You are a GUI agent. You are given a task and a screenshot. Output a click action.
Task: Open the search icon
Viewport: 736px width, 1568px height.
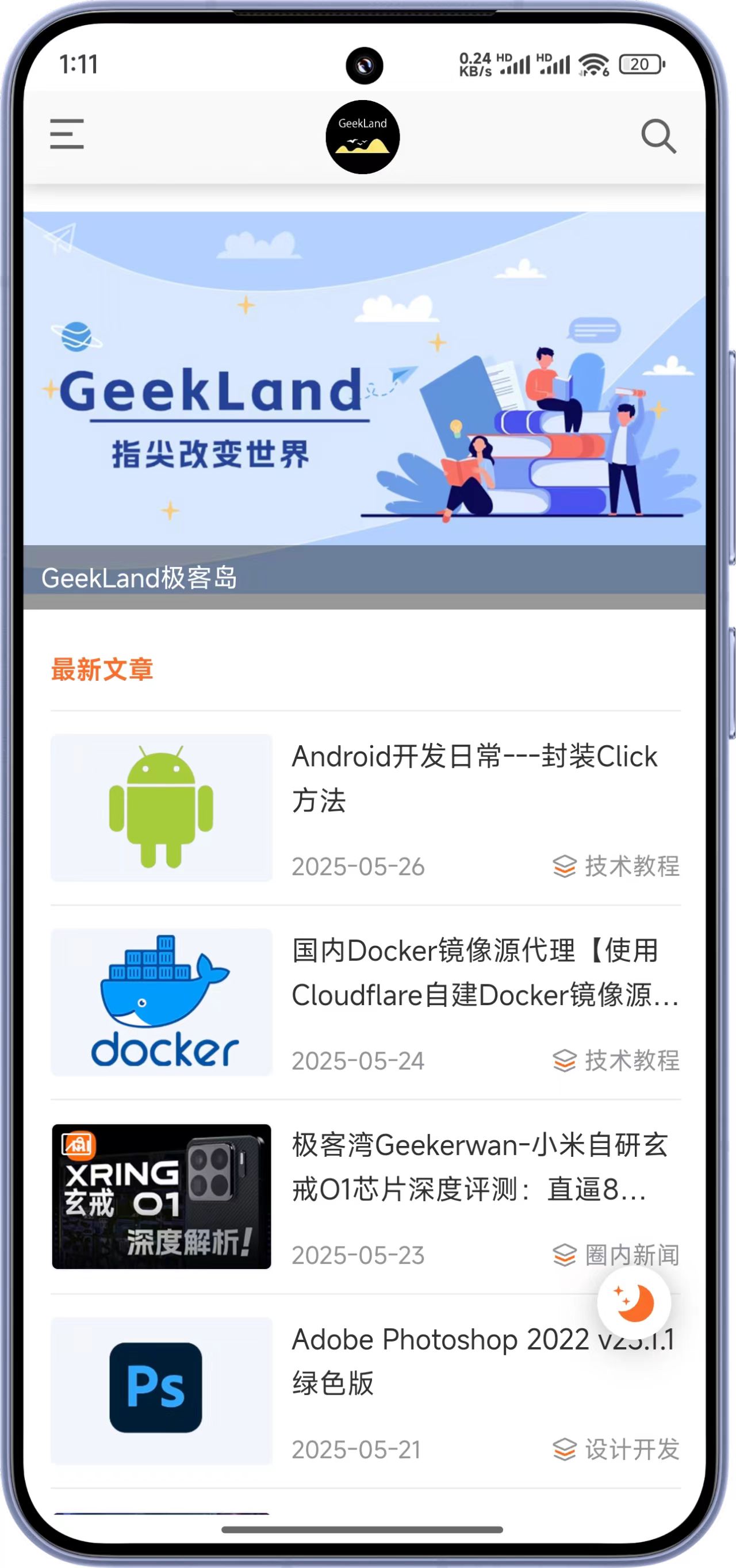point(658,136)
